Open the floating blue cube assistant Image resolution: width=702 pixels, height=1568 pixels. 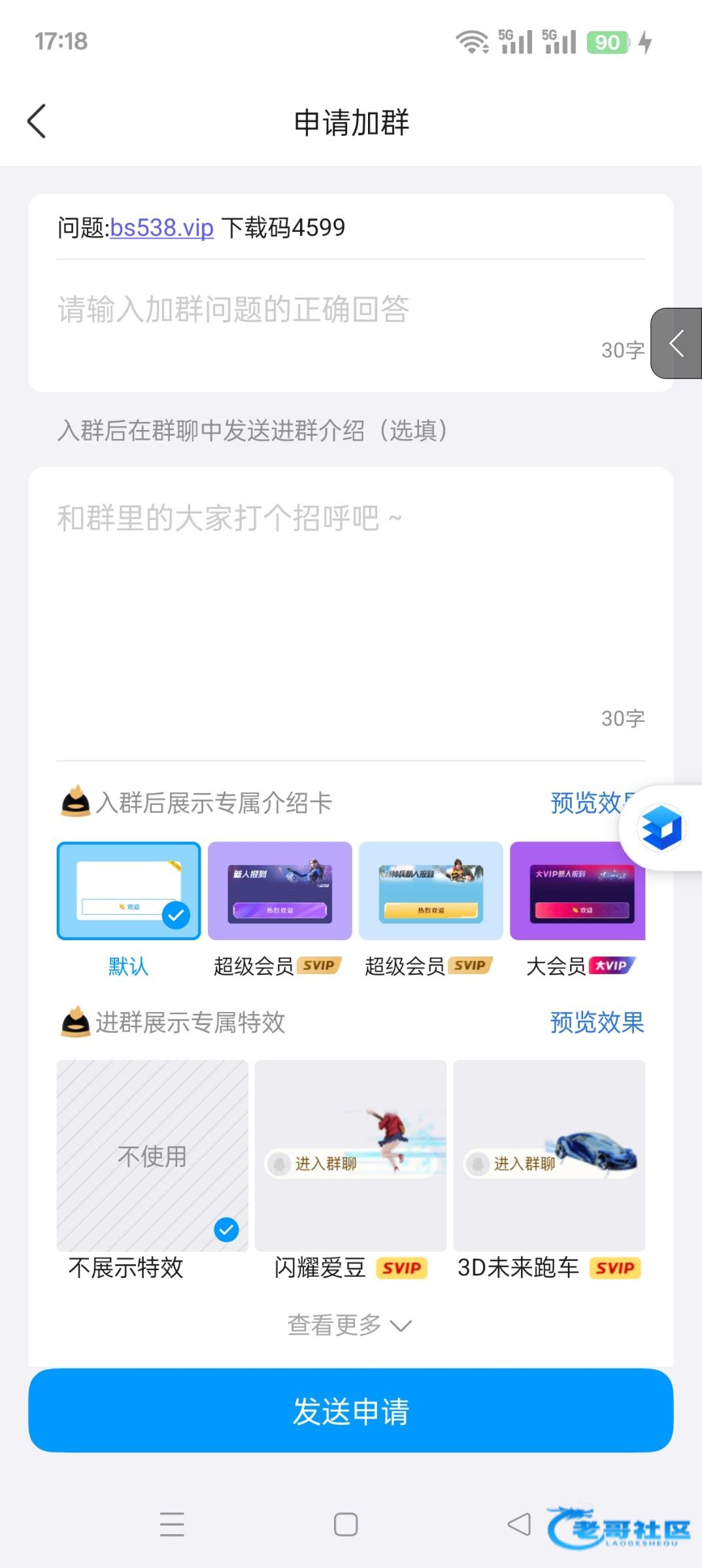click(661, 828)
